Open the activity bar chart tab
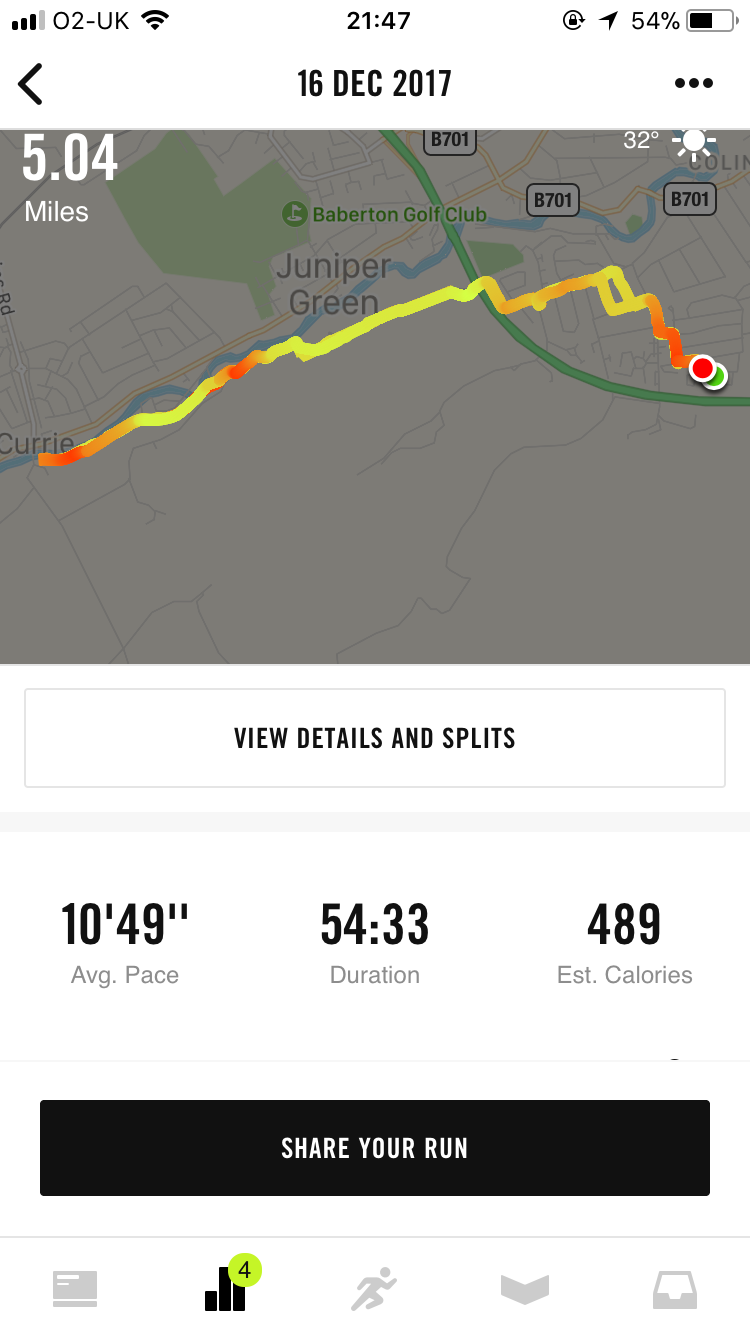Image resolution: width=750 pixels, height=1334 pixels. tap(225, 1290)
